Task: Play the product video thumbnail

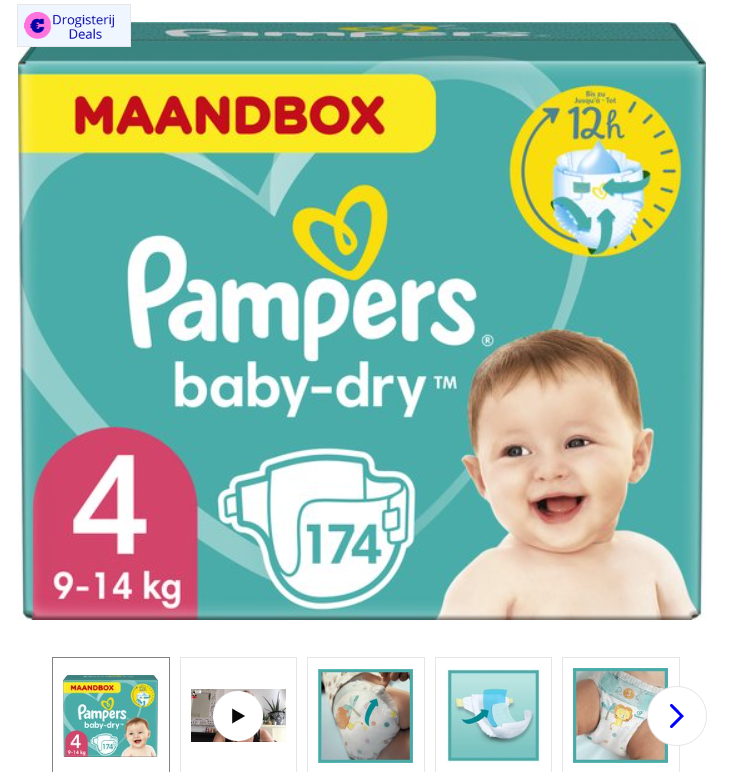Action: [x=238, y=715]
